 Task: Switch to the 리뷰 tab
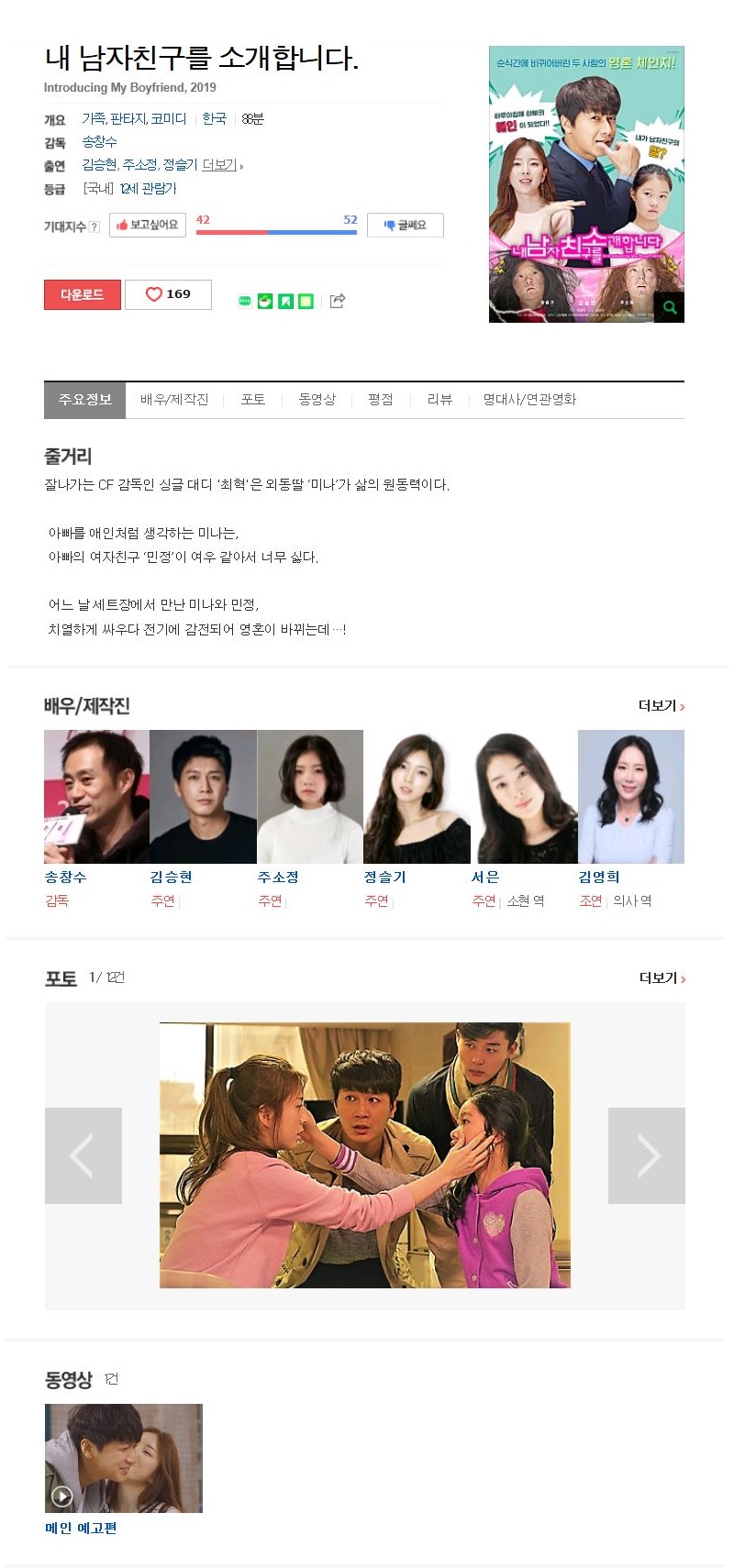coord(439,400)
